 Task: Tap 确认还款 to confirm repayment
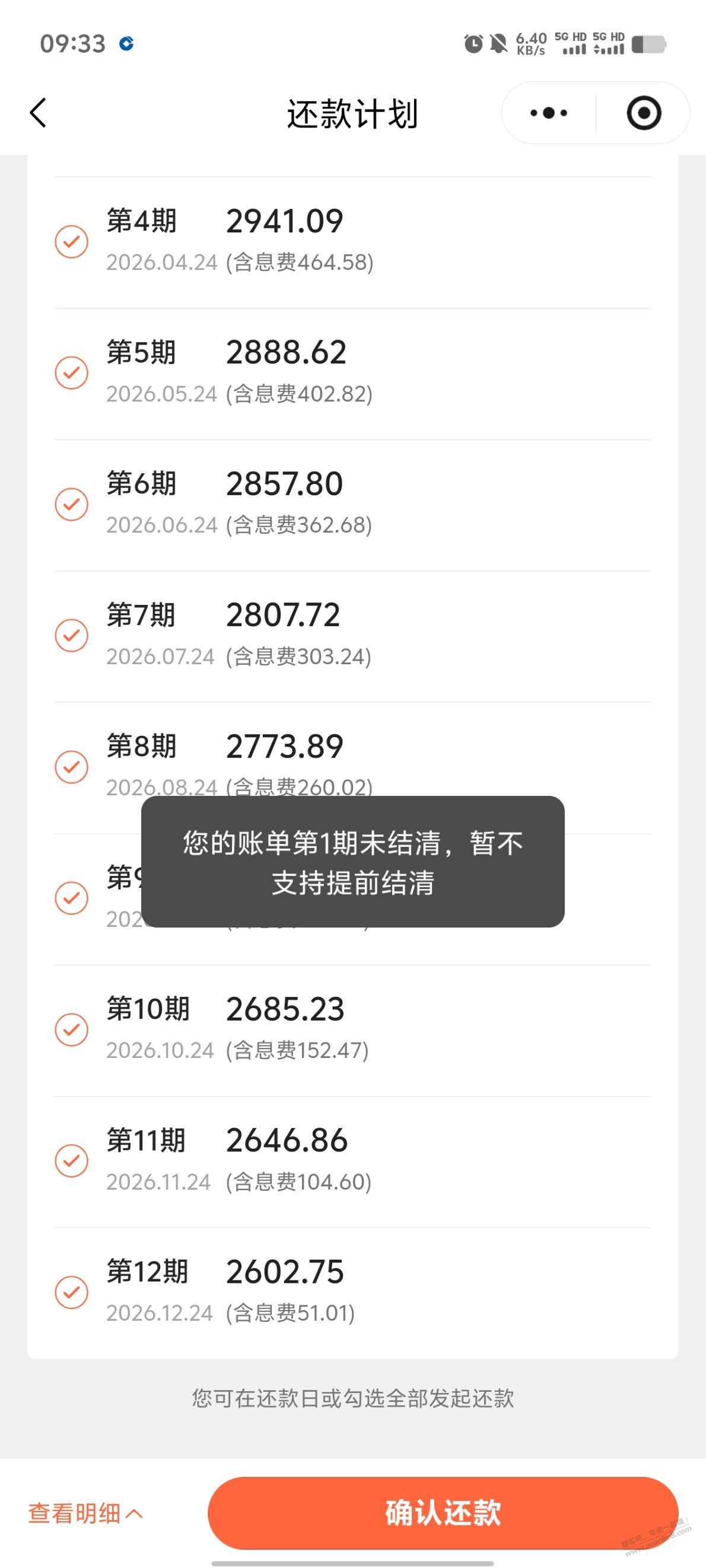click(x=443, y=1513)
